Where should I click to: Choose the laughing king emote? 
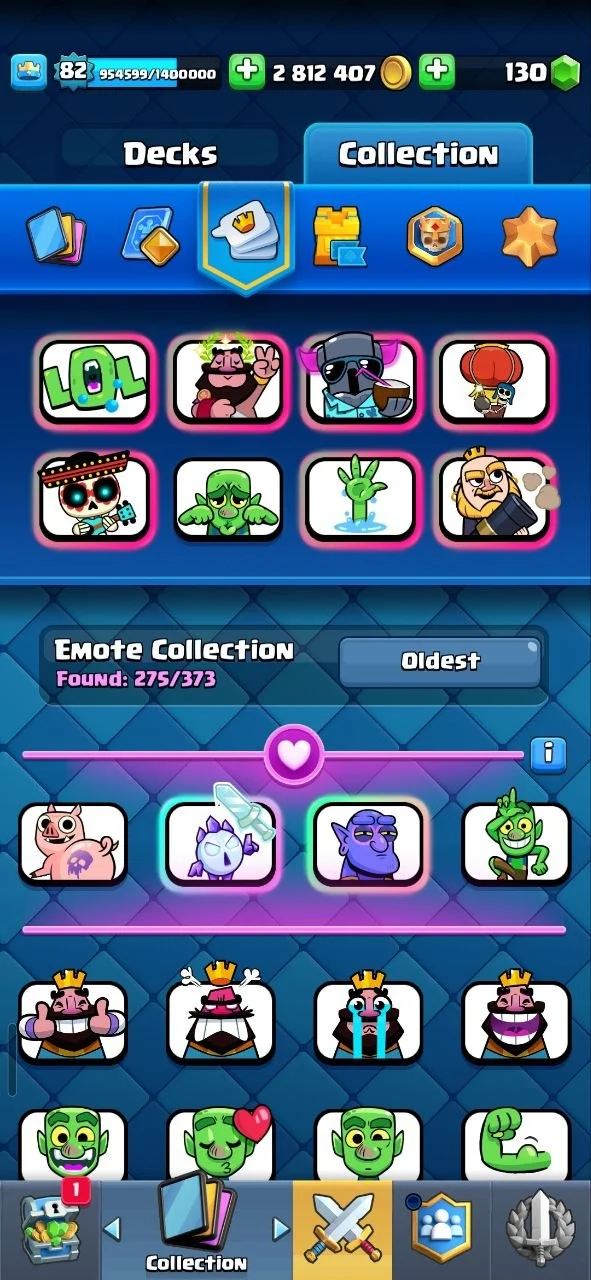(516, 1019)
